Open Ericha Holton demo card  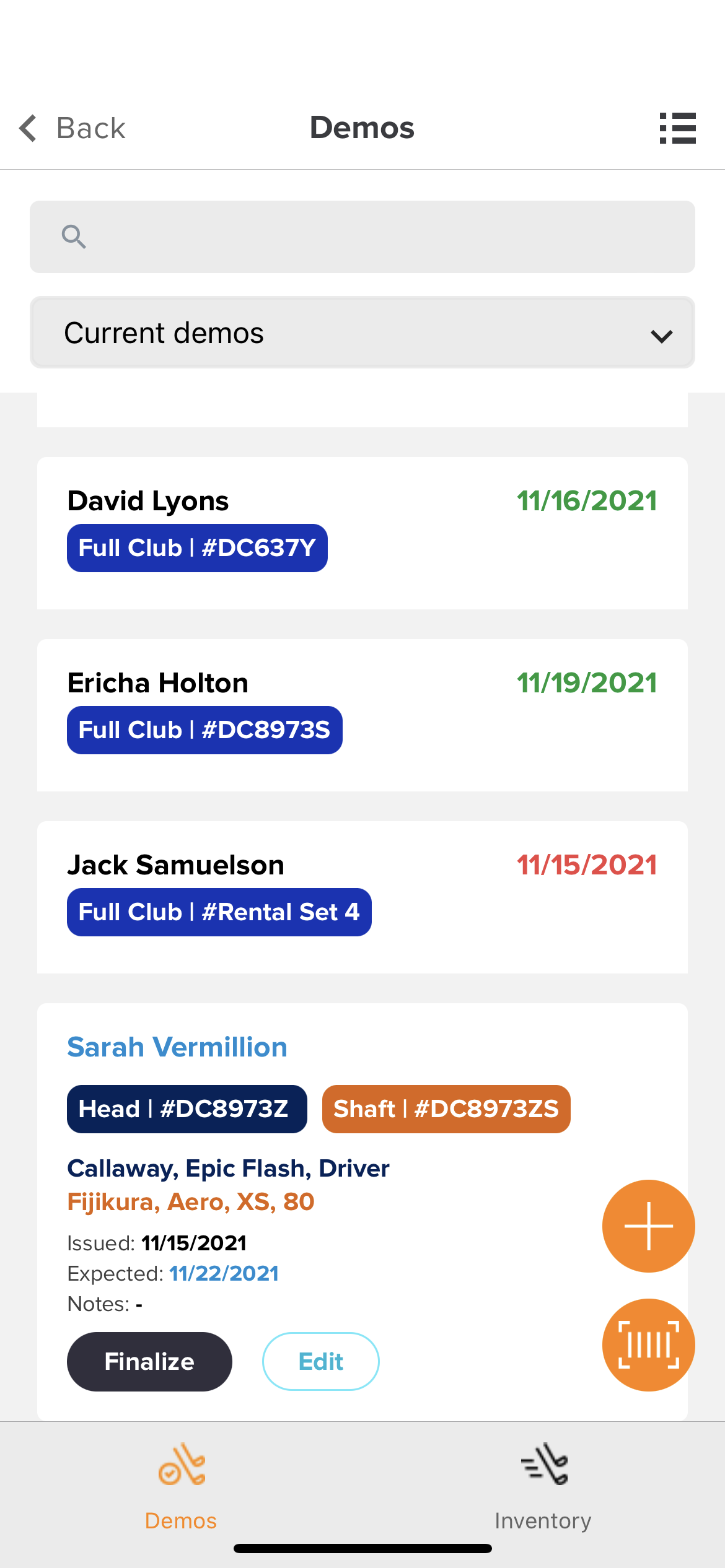tap(362, 715)
